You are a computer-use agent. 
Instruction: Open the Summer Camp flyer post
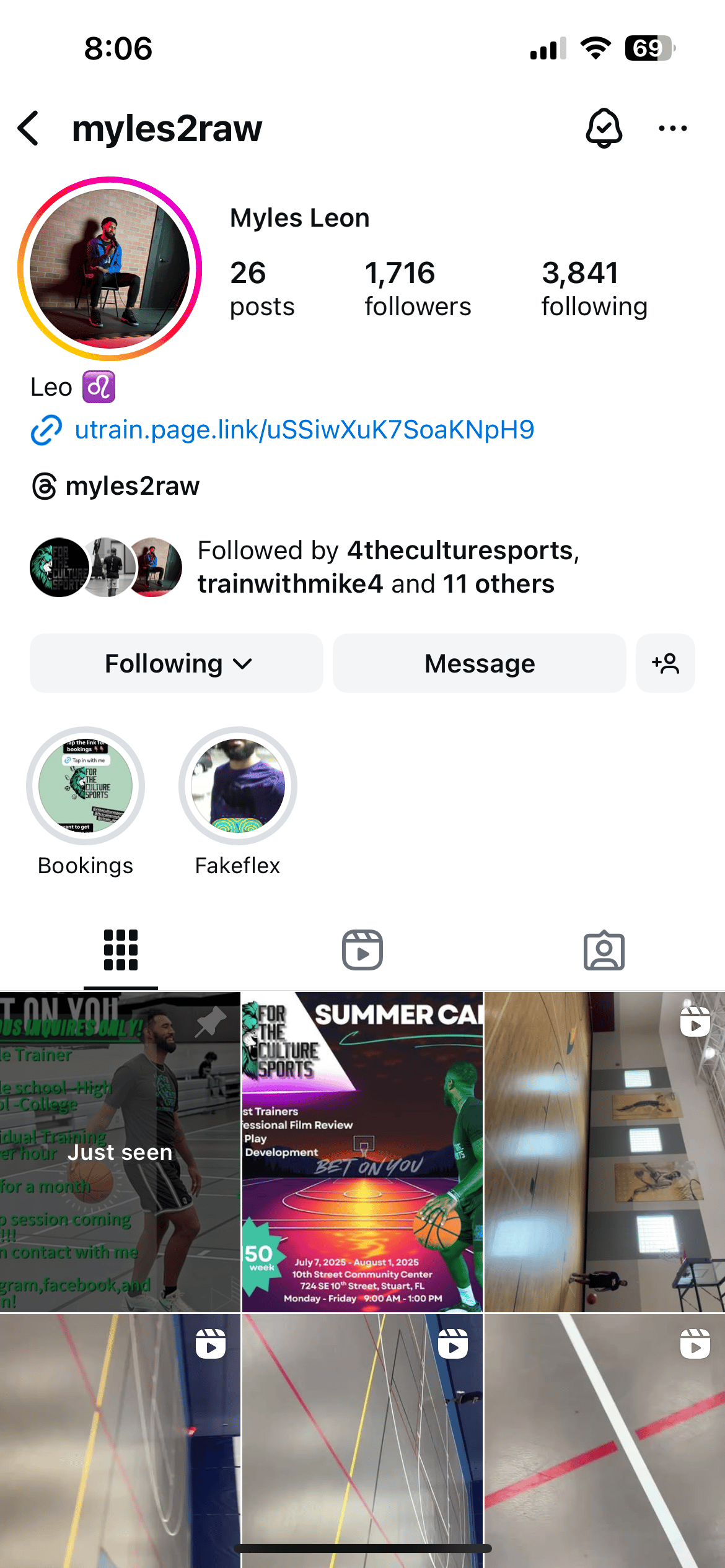point(362,1152)
